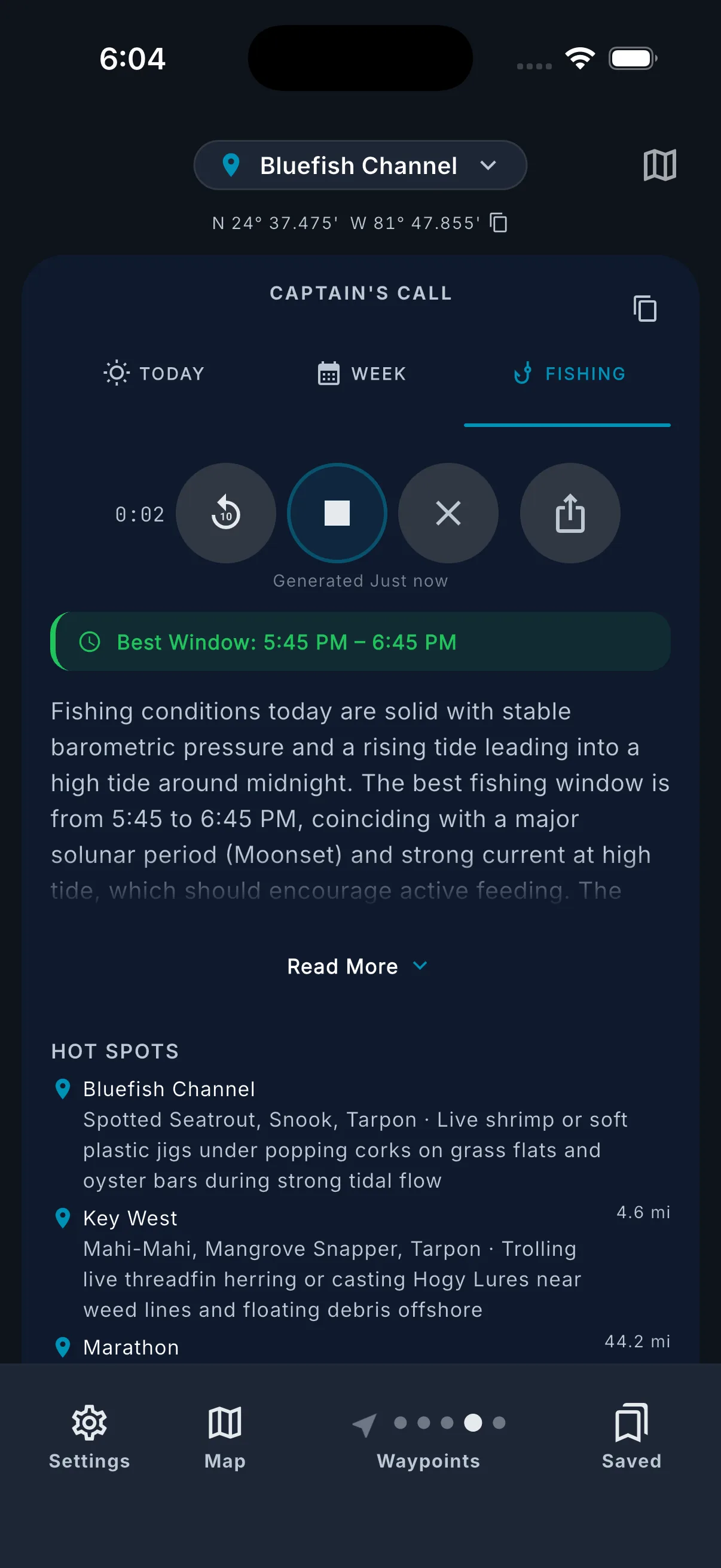Copy the GPS coordinates
The width and height of the screenshot is (721, 1568).
tap(499, 223)
